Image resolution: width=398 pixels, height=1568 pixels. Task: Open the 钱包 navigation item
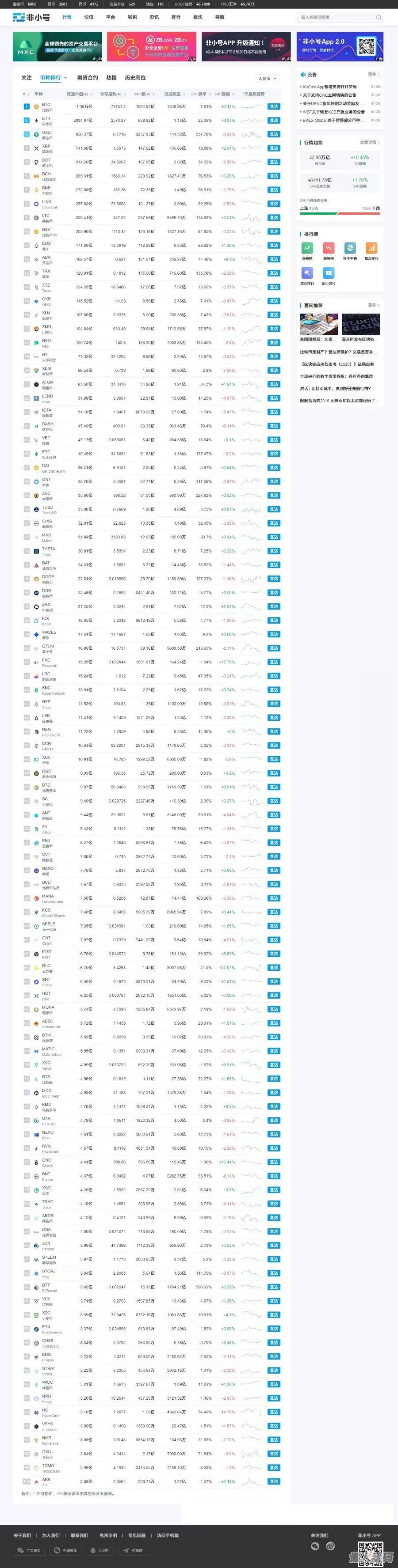pyautogui.click(x=132, y=17)
